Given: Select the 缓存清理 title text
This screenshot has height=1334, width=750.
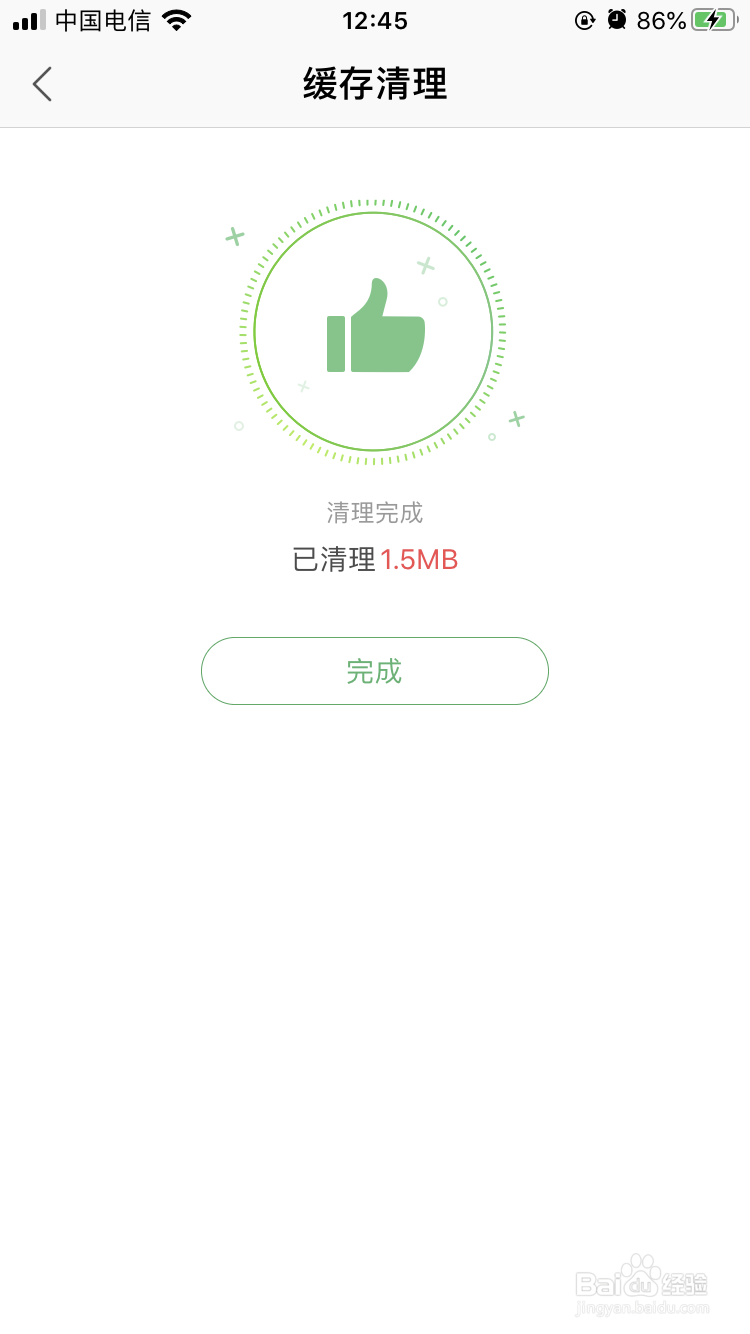Looking at the screenshot, I should (375, 85).
